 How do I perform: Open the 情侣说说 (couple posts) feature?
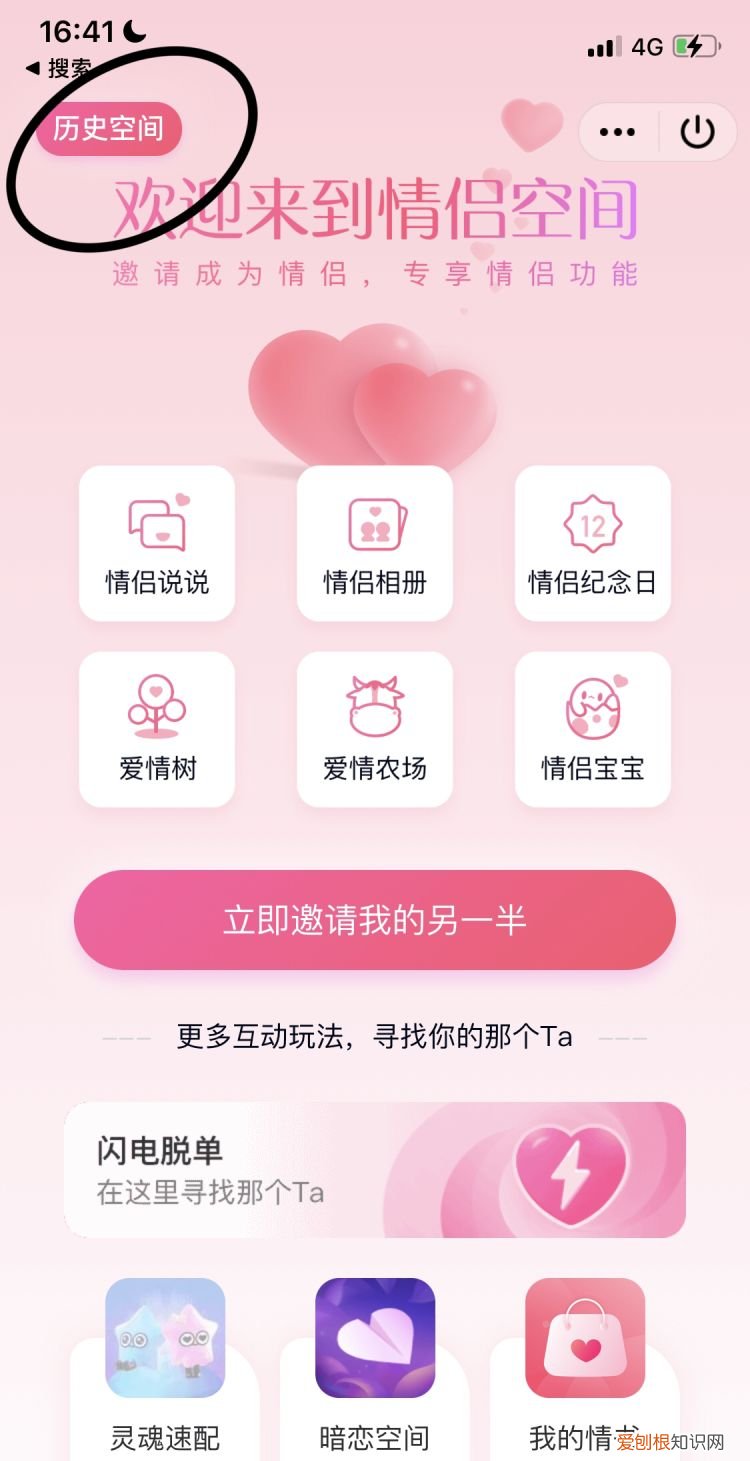click(x=157, y=543)
